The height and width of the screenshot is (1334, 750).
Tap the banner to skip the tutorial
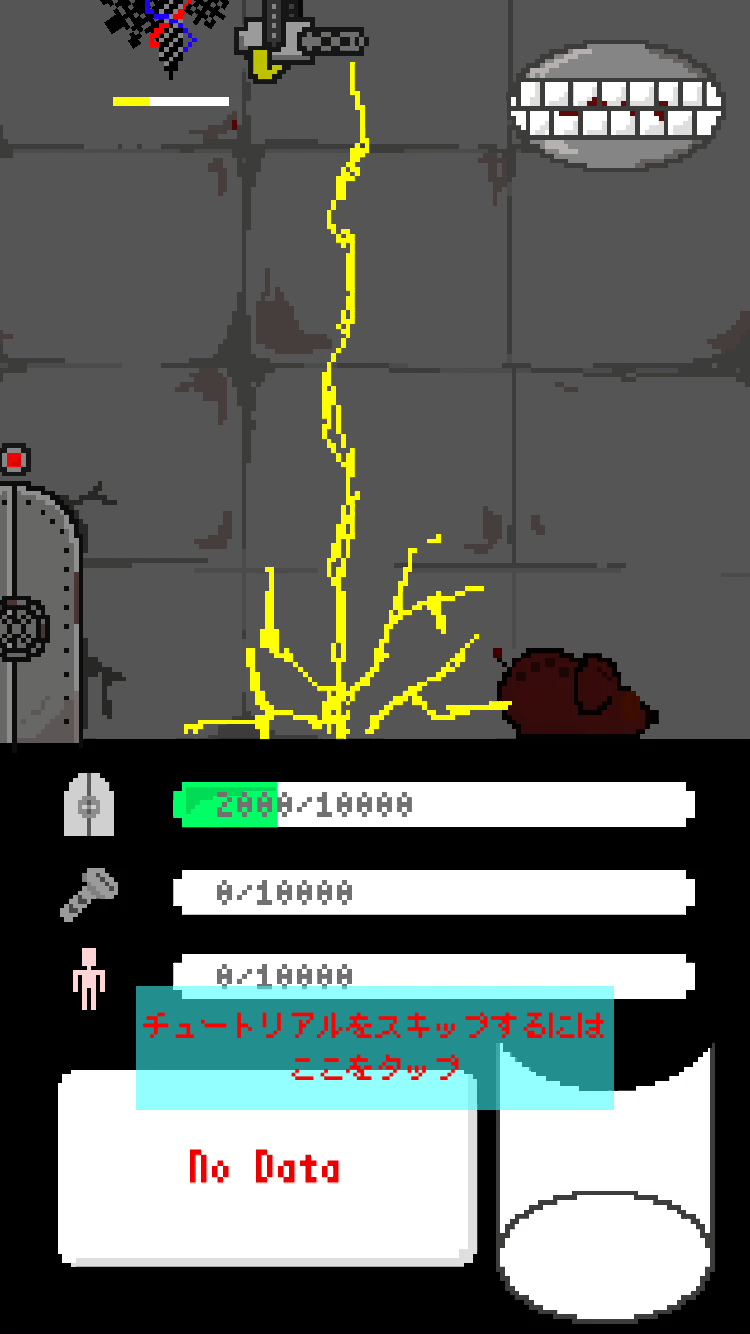[x=375, y=1047]
